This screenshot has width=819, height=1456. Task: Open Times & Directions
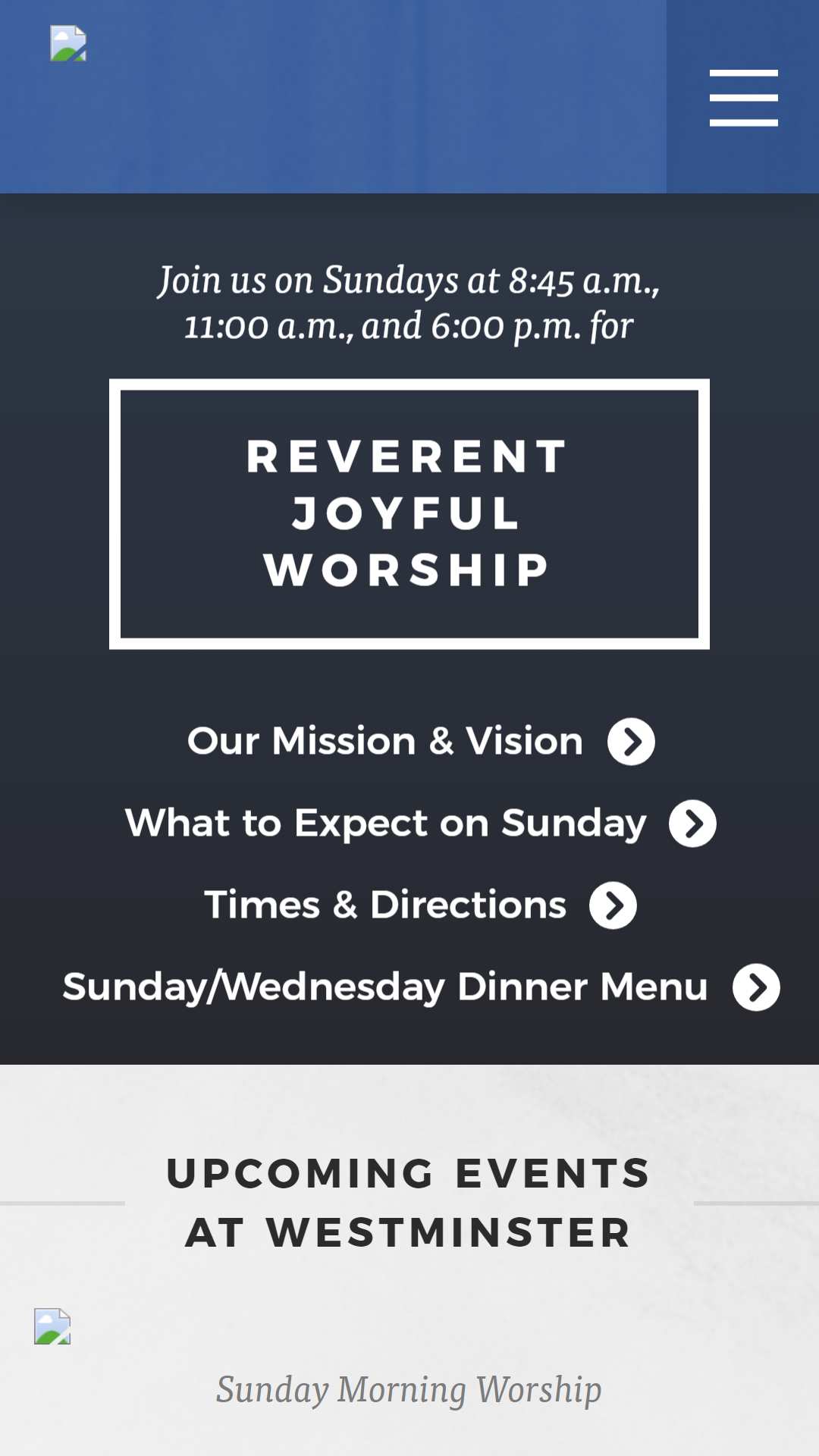click(x=421, y=905)
